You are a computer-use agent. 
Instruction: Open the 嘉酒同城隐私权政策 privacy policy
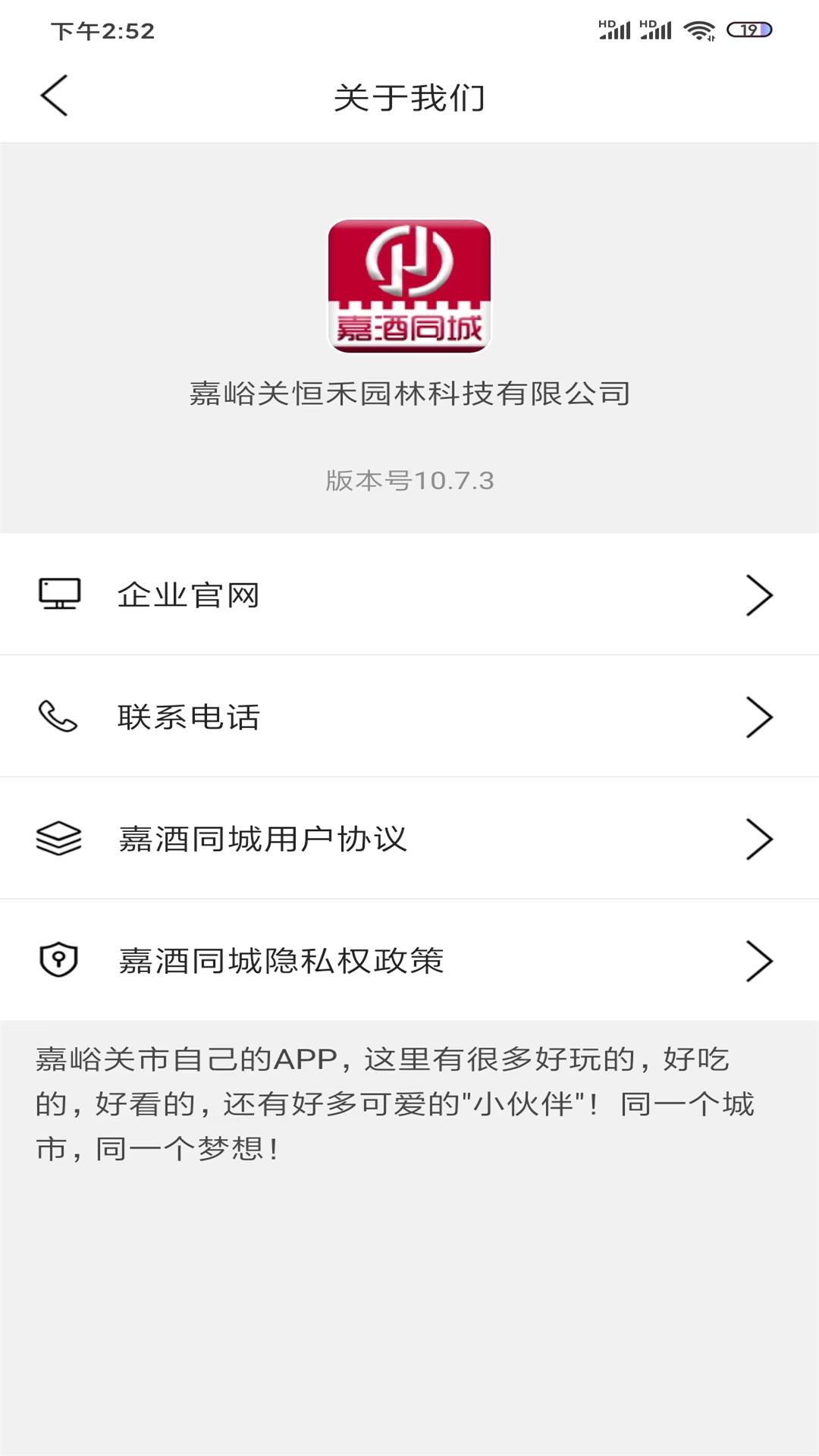click(281, 959)
